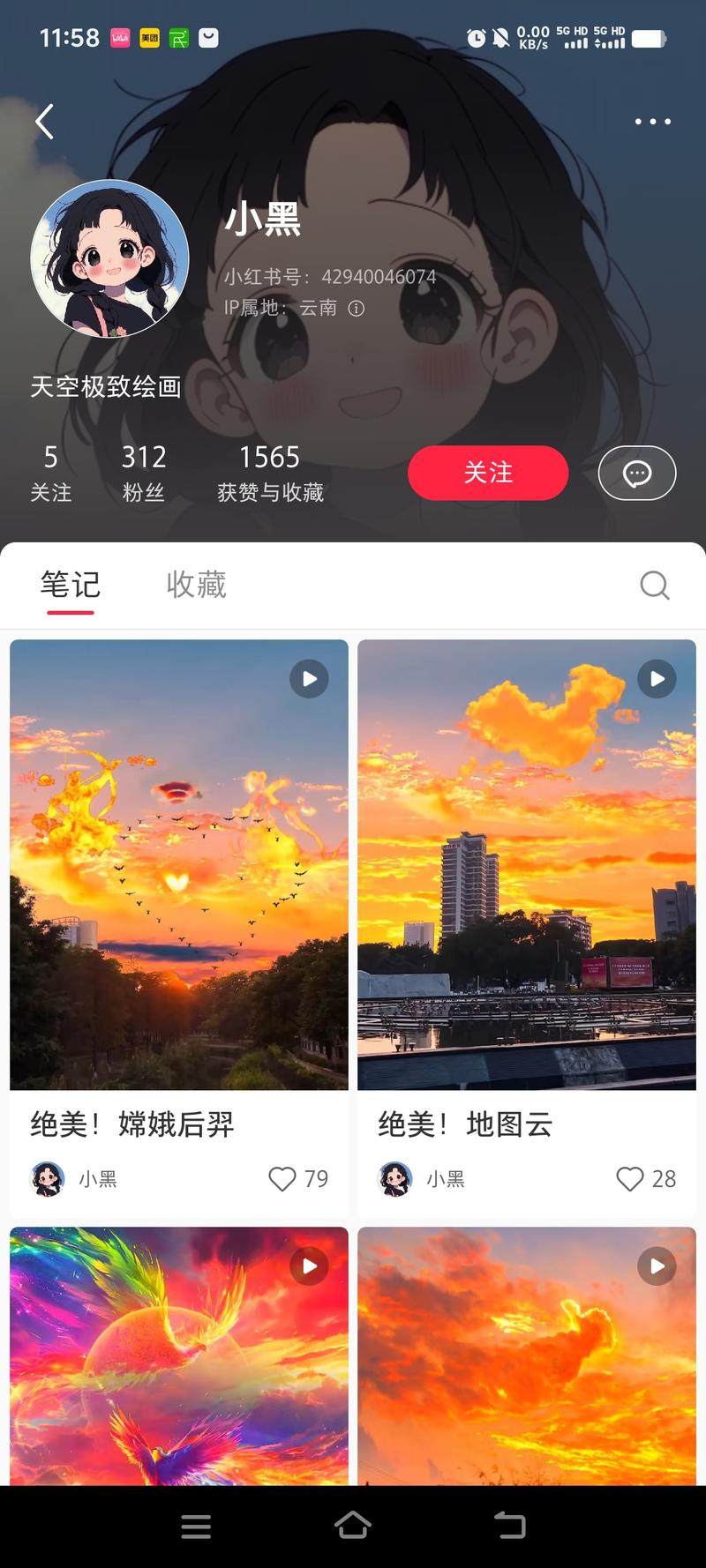Viewport: 706px width, 1568px height.
Task: Tap 小黑's profile avatar
Action: coord(109,259)
